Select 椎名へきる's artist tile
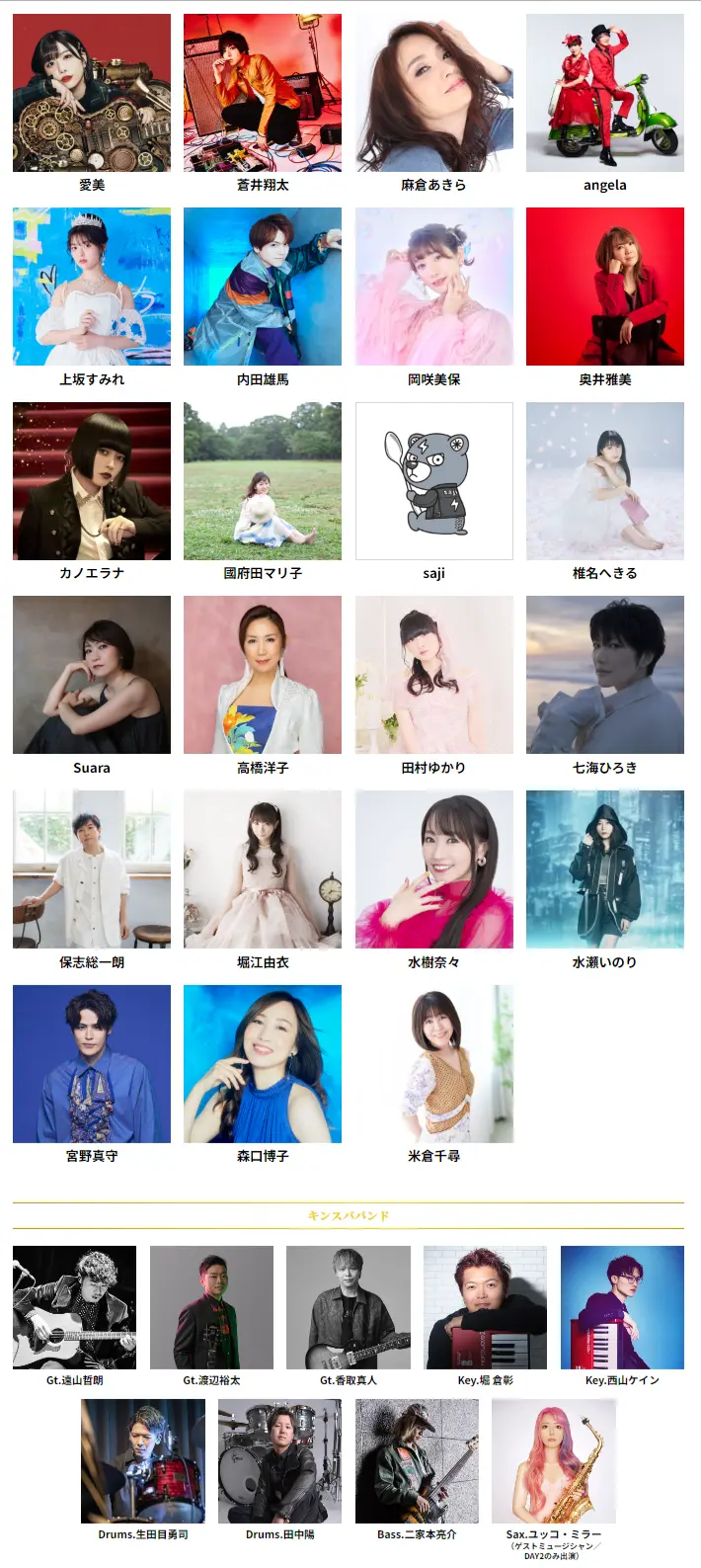Viewport: 701px width, 1568px height. [605, 481]
